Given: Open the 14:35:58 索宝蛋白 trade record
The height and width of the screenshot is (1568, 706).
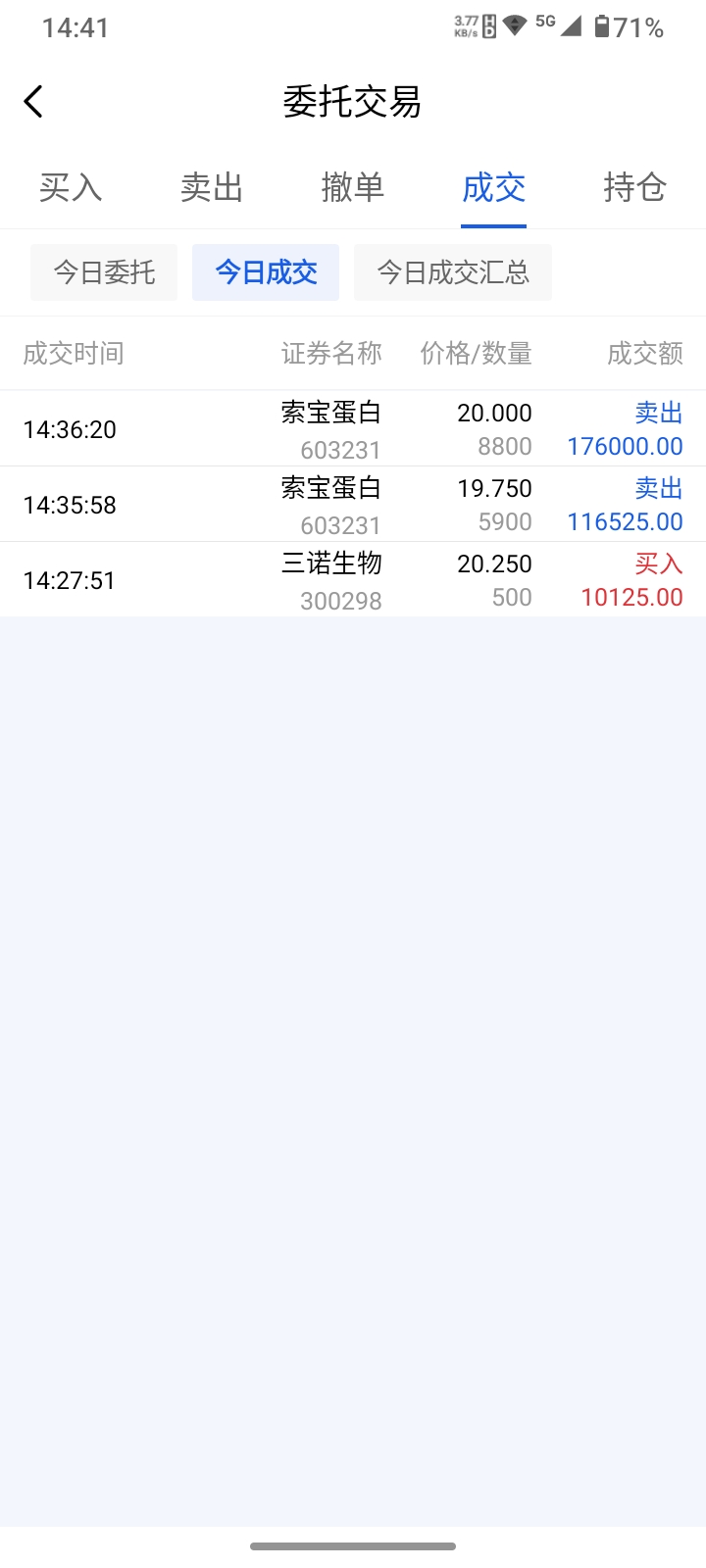Looking at the screenshot, I should (x=353, y=505).
